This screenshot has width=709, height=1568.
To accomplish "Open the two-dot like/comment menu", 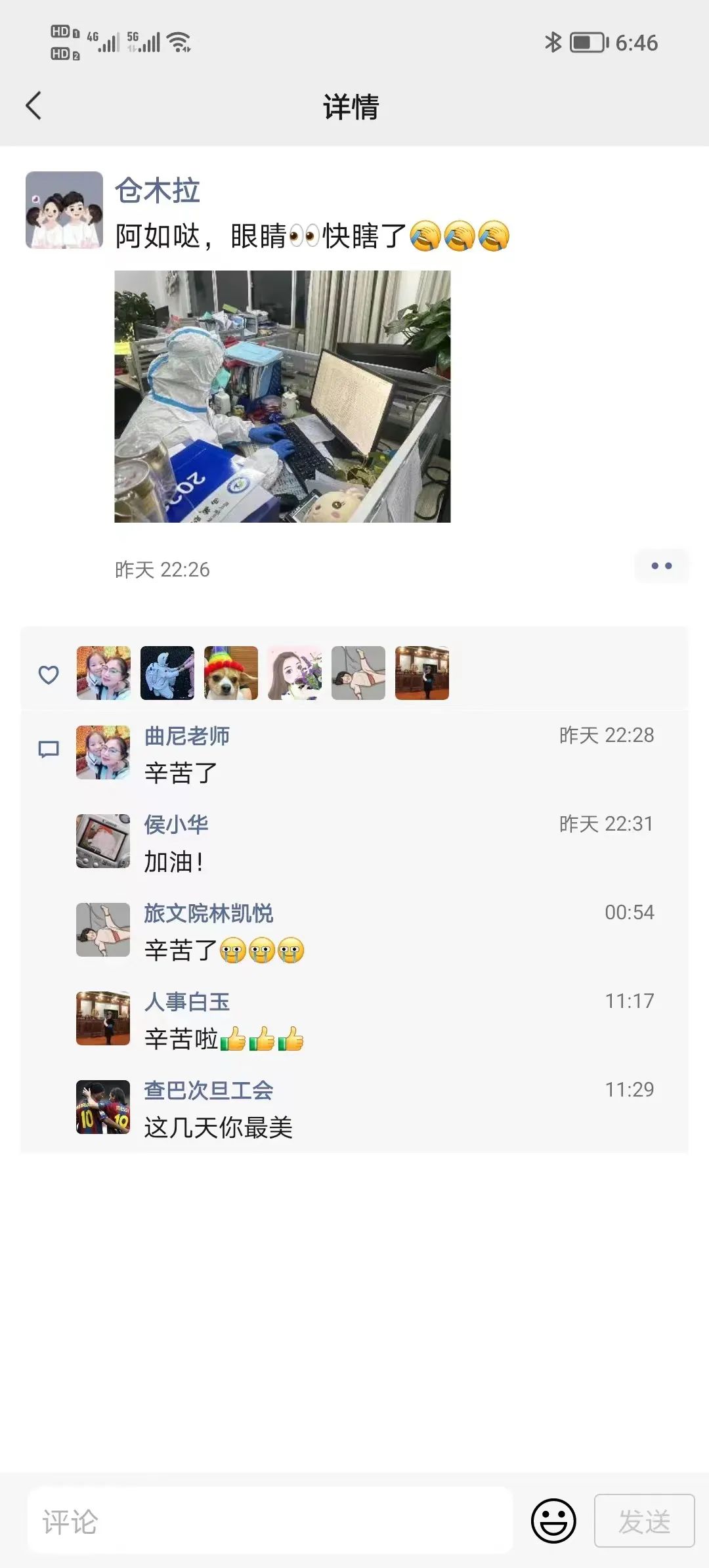I will point(661,566).
